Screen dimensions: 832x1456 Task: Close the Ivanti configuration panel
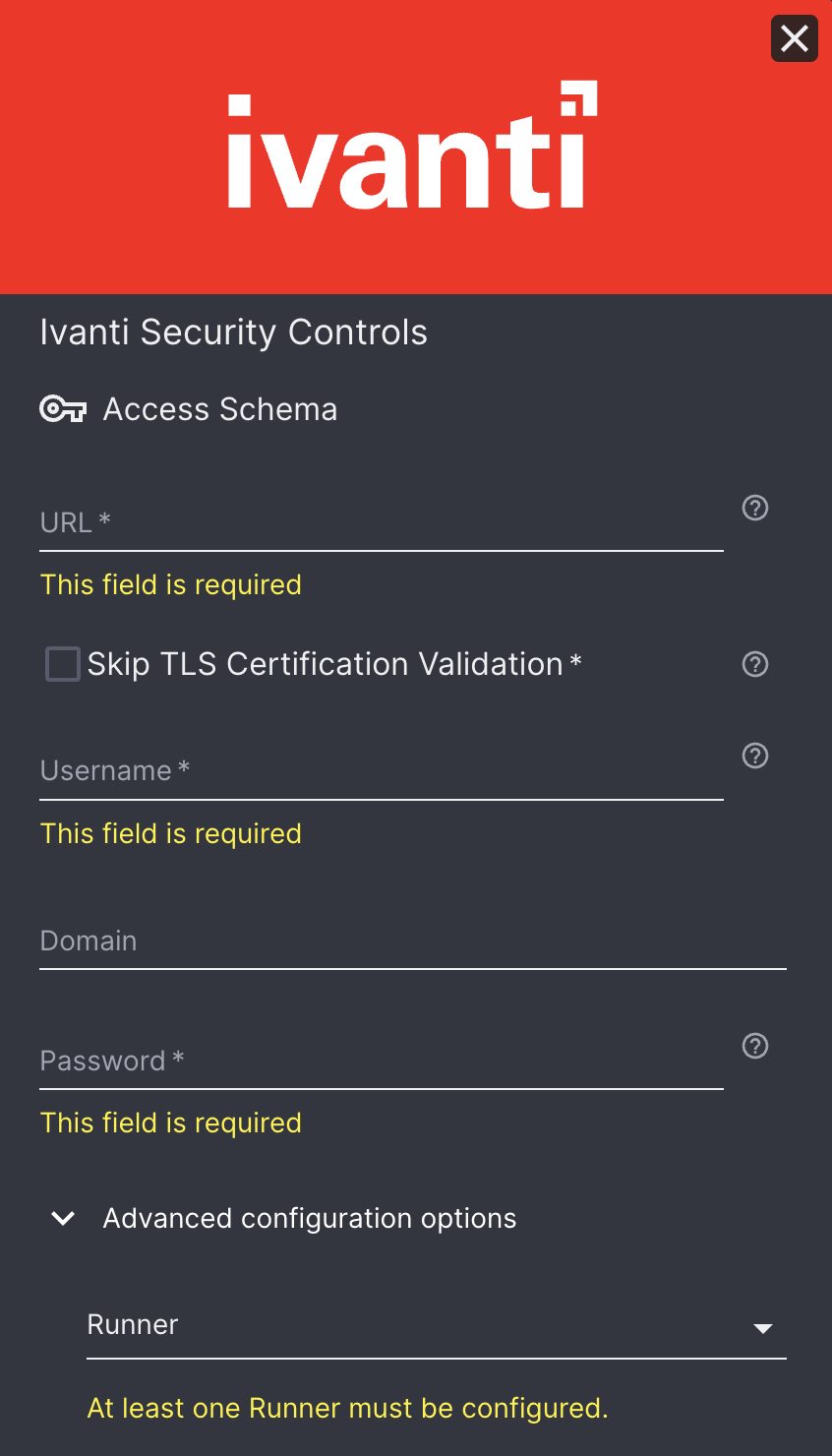794,39
